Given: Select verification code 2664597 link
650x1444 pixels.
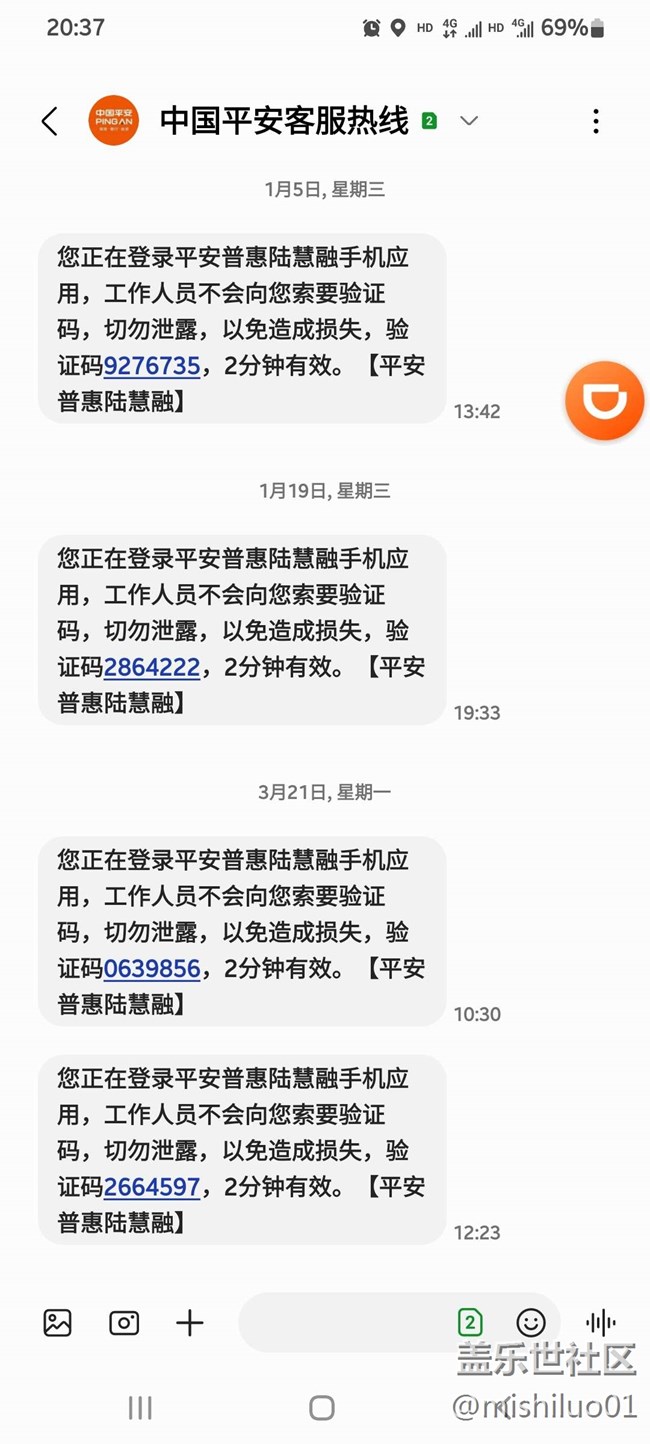Looking at the screenshot, I should [152, 1188].
